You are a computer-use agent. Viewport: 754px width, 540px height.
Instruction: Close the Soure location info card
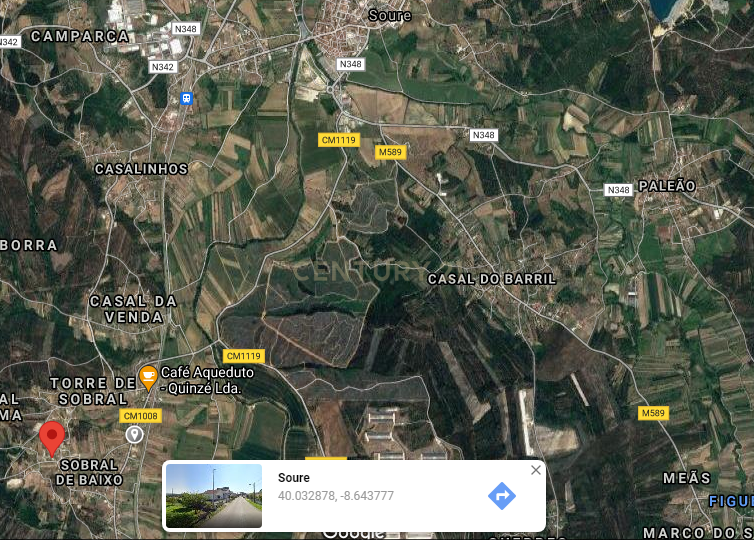[x=536, y=470]
